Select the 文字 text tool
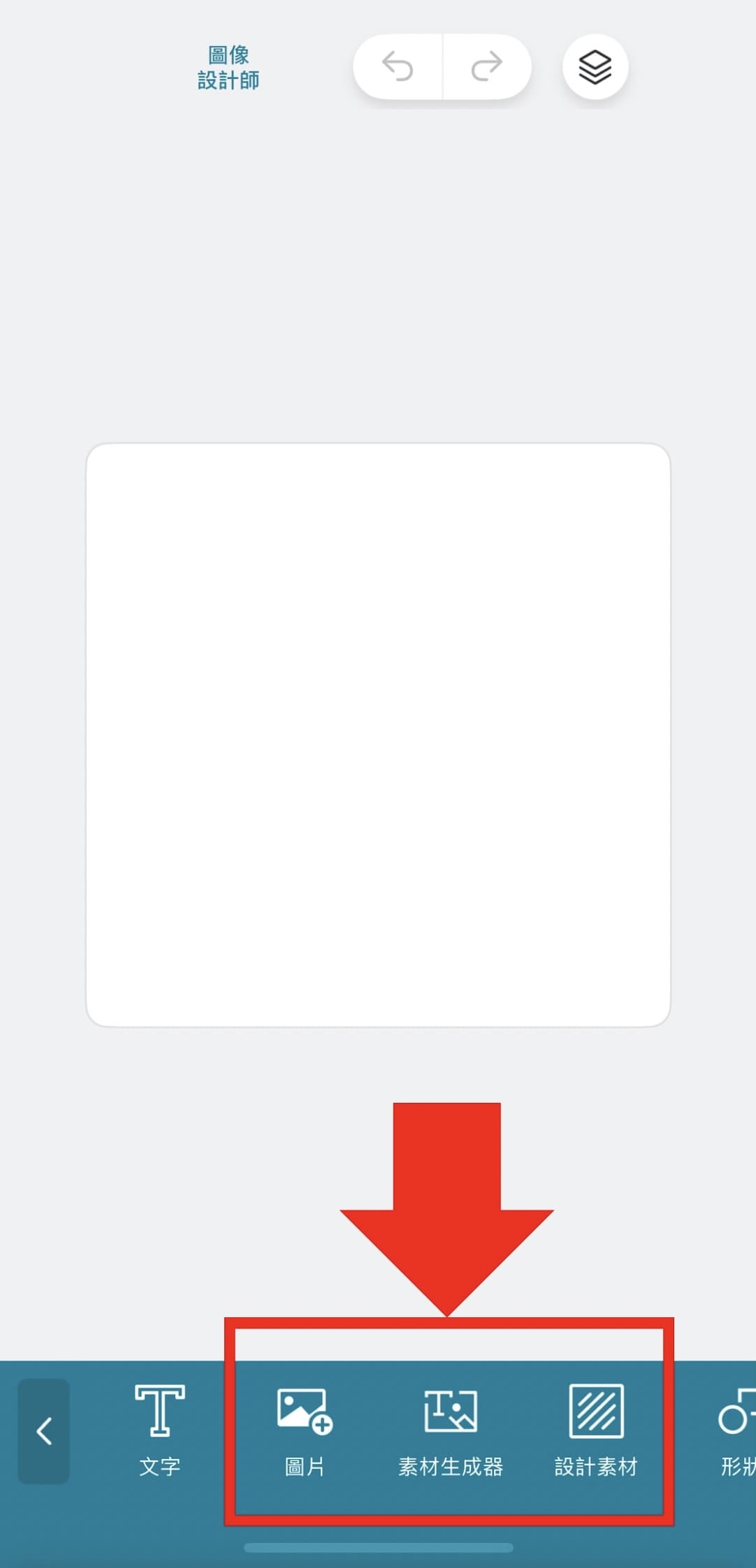The height and width of the screenshot is (1568, 756). click(160, 1430)
